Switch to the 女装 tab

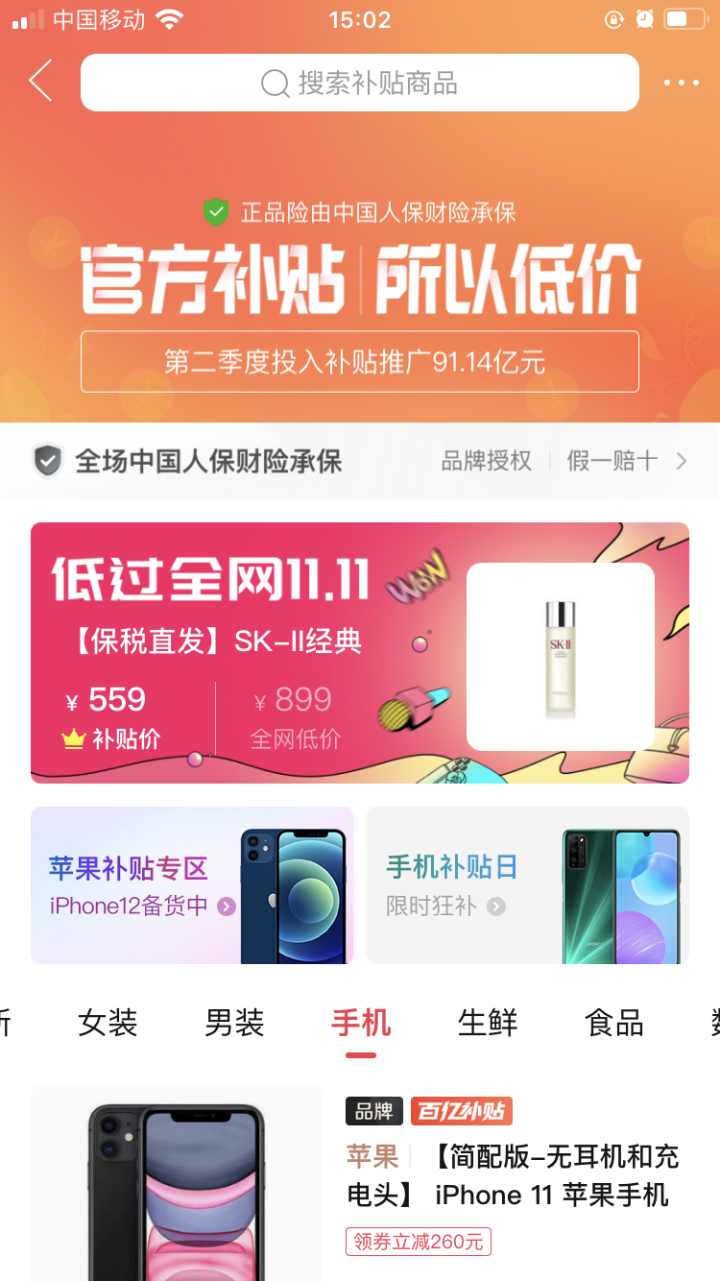[108, 1023]
